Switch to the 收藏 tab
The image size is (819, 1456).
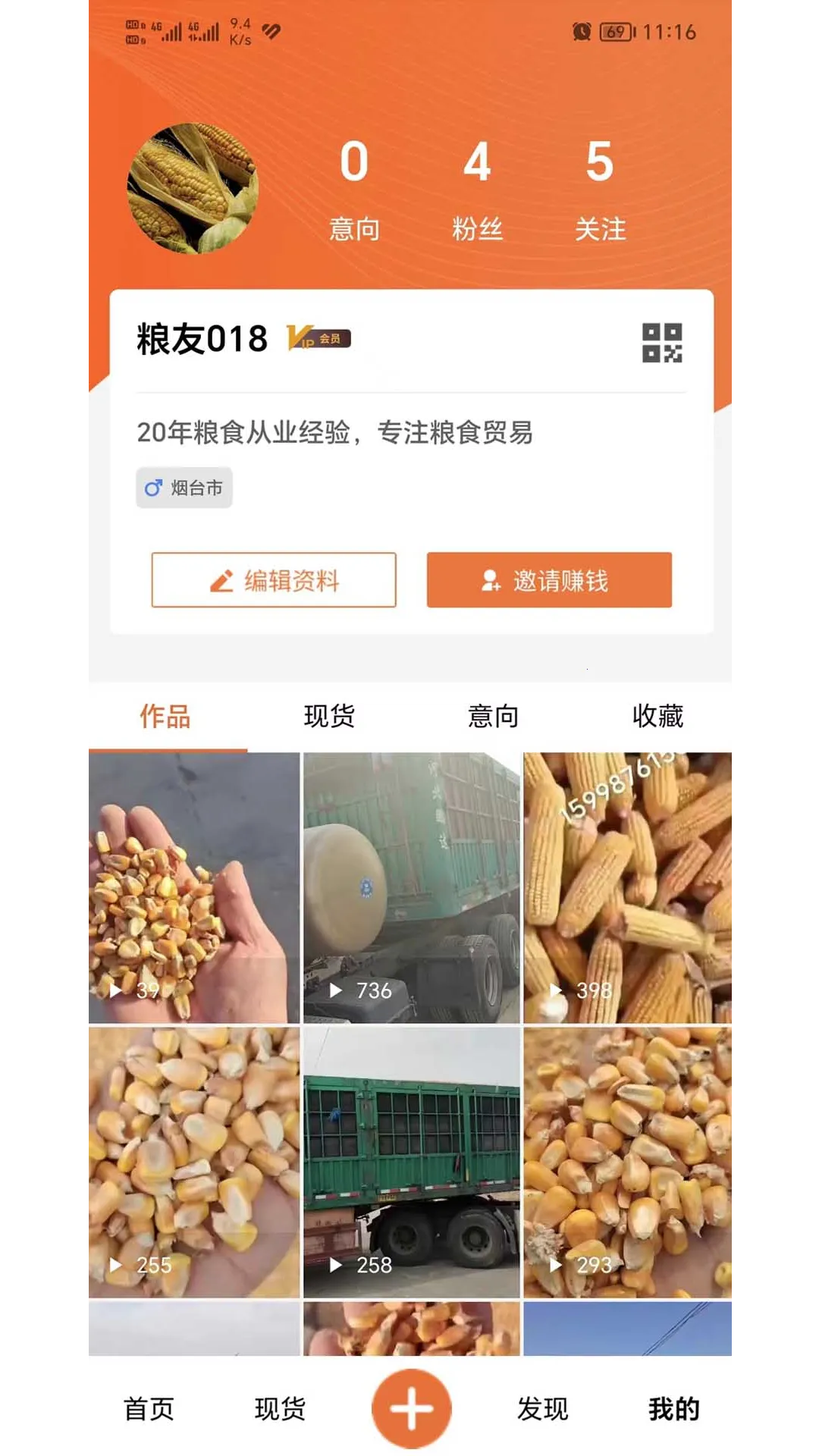click(658, 714)
